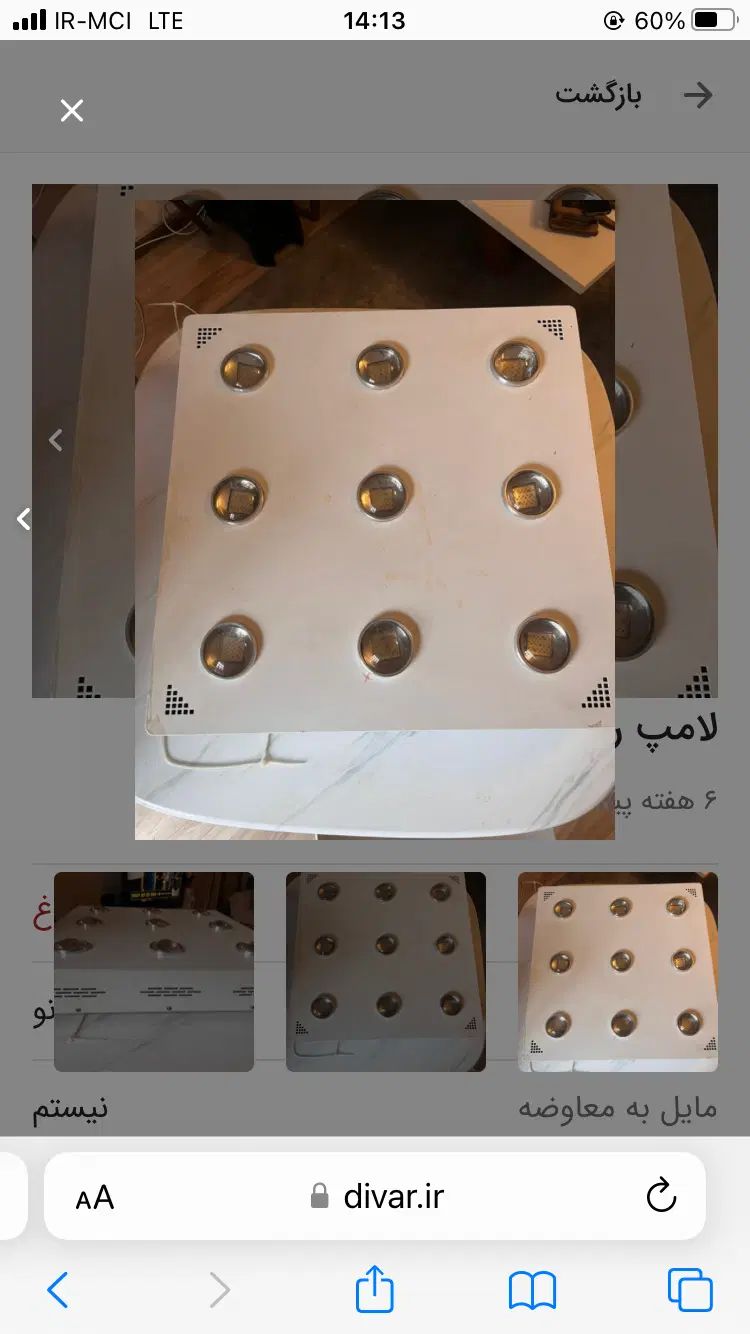Reload the divar.ir page
750x1334 pixels.
coord(661,1196)
